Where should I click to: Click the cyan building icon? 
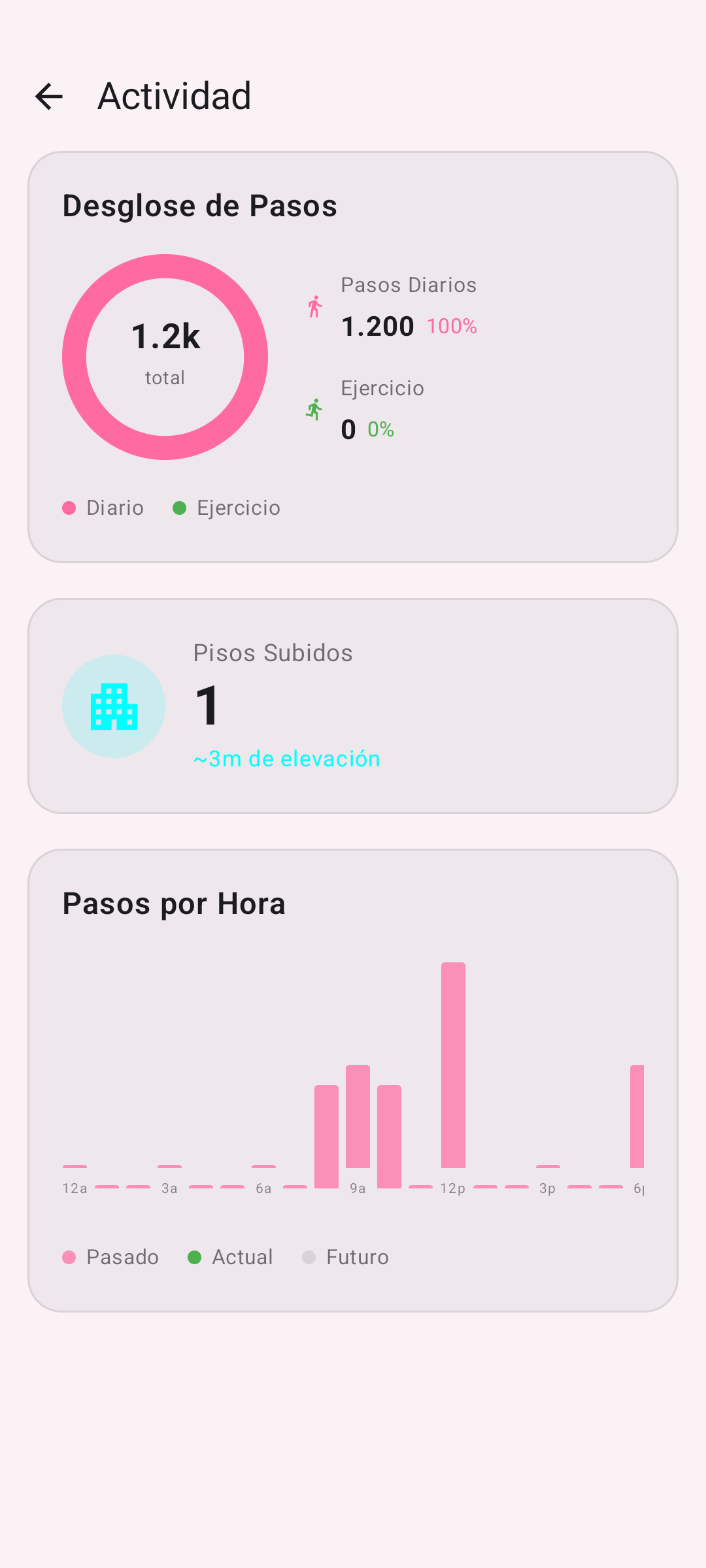114,706
